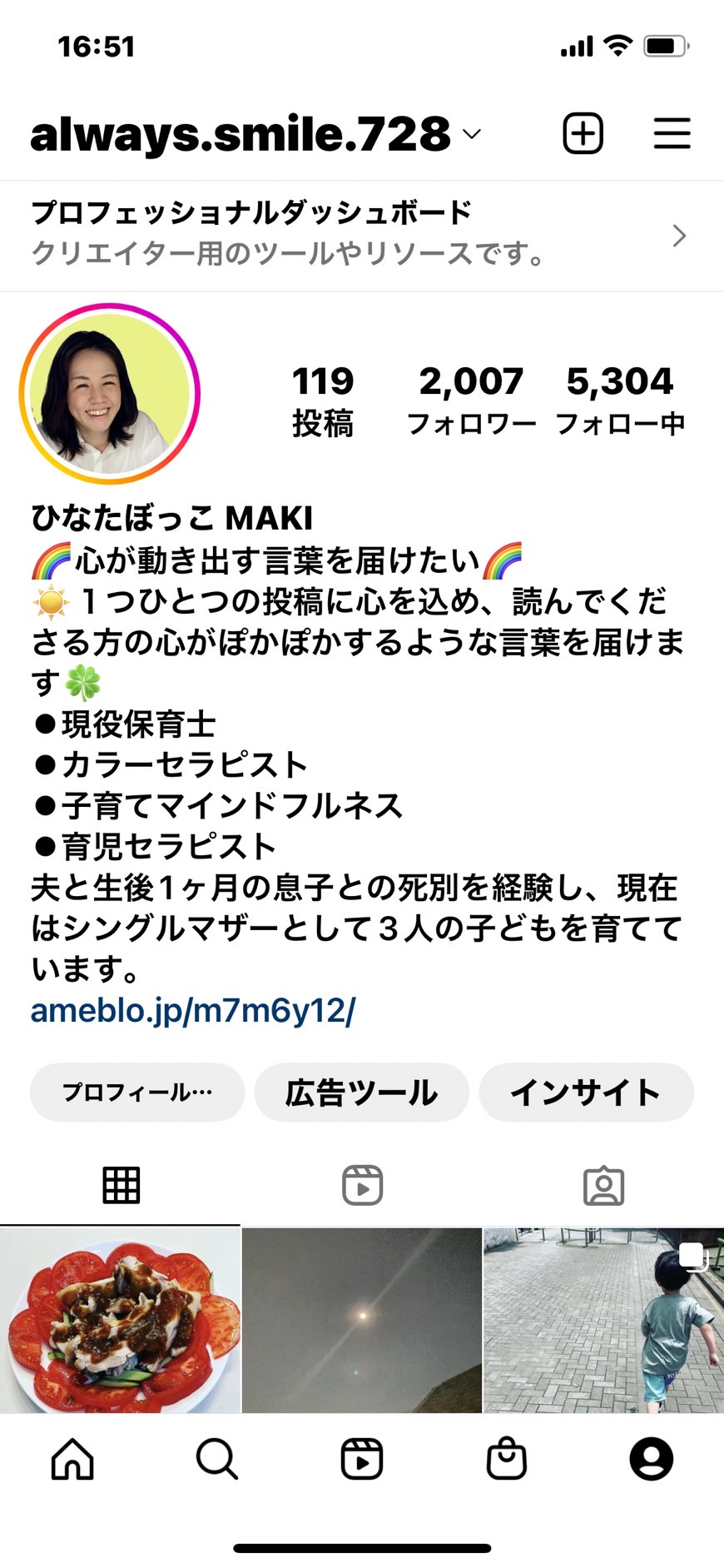This screenshot has height=1568, width=724.
Task: Tap the プロフィール edit button
Action: (137, 1092)
